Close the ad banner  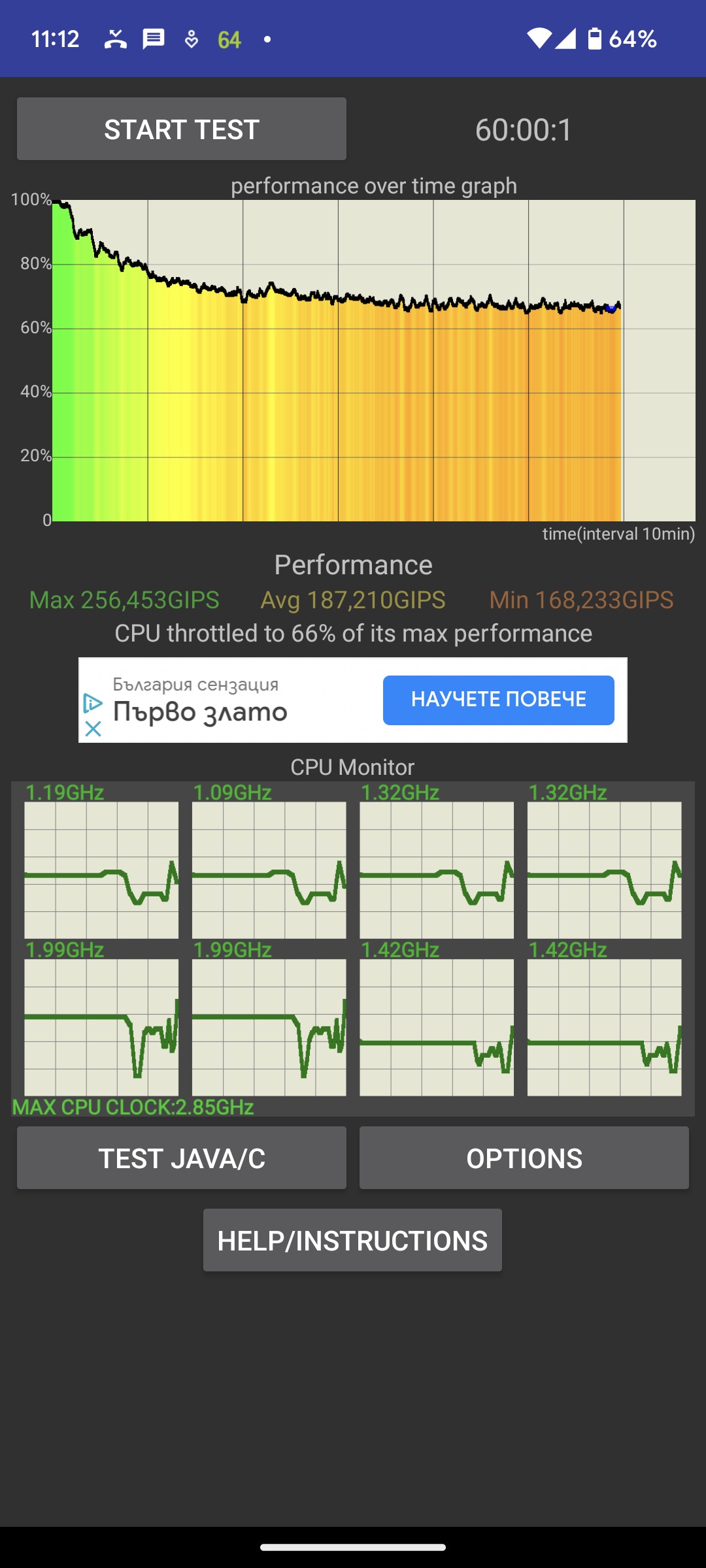coord(93,728)
